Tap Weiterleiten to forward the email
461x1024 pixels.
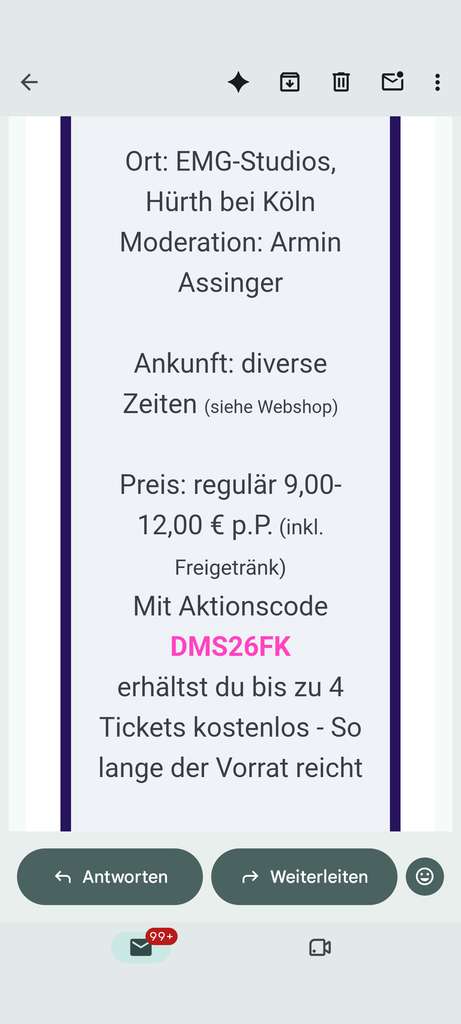click(304, 876)
